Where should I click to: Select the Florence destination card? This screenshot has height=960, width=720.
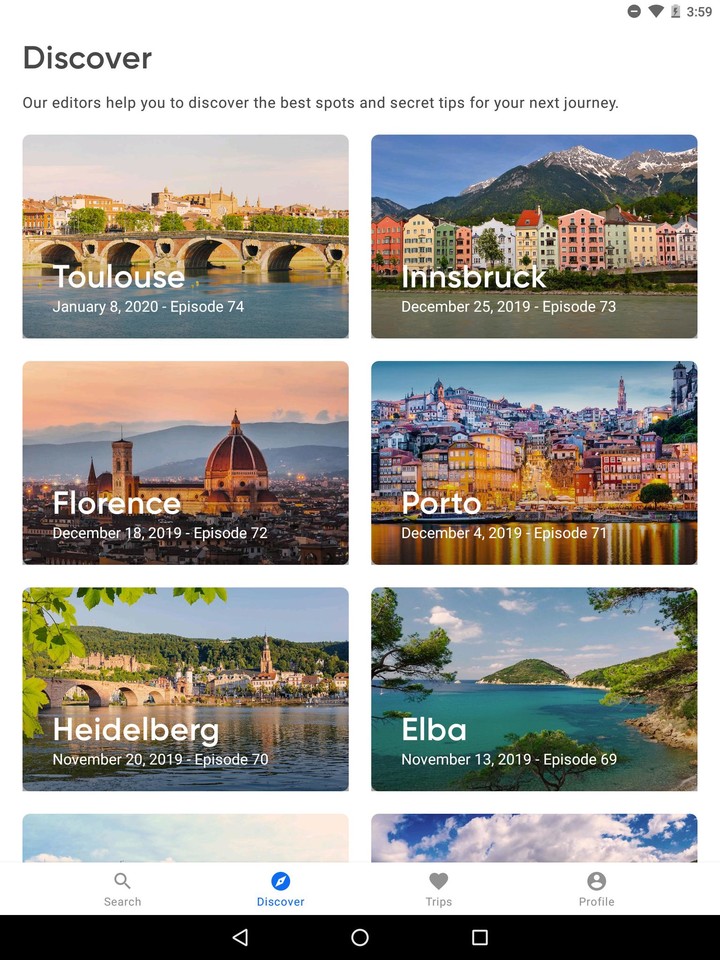coord(185,462)
